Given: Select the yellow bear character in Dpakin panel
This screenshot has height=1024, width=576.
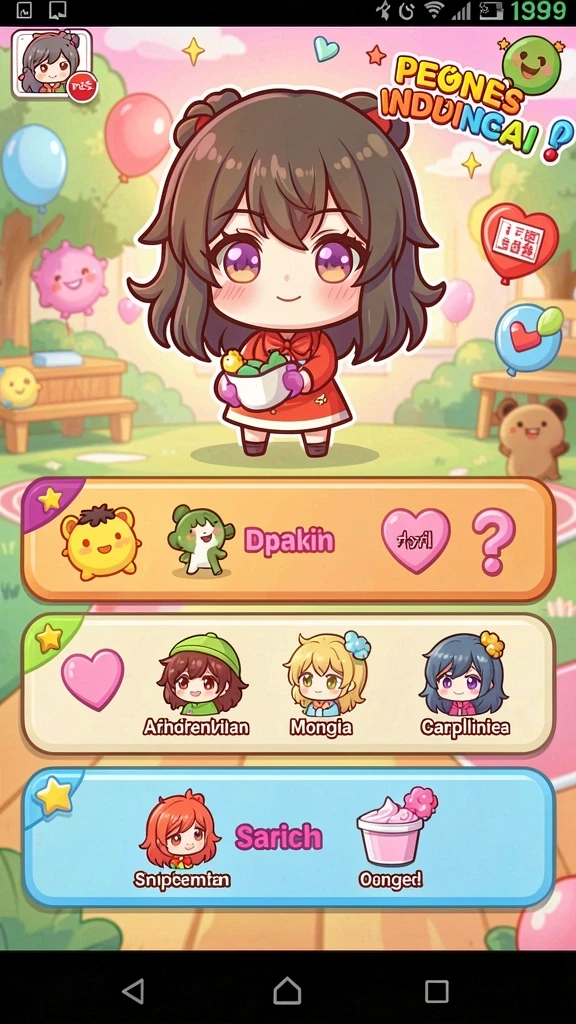Looking at the screenshot, I should (100, 541).
